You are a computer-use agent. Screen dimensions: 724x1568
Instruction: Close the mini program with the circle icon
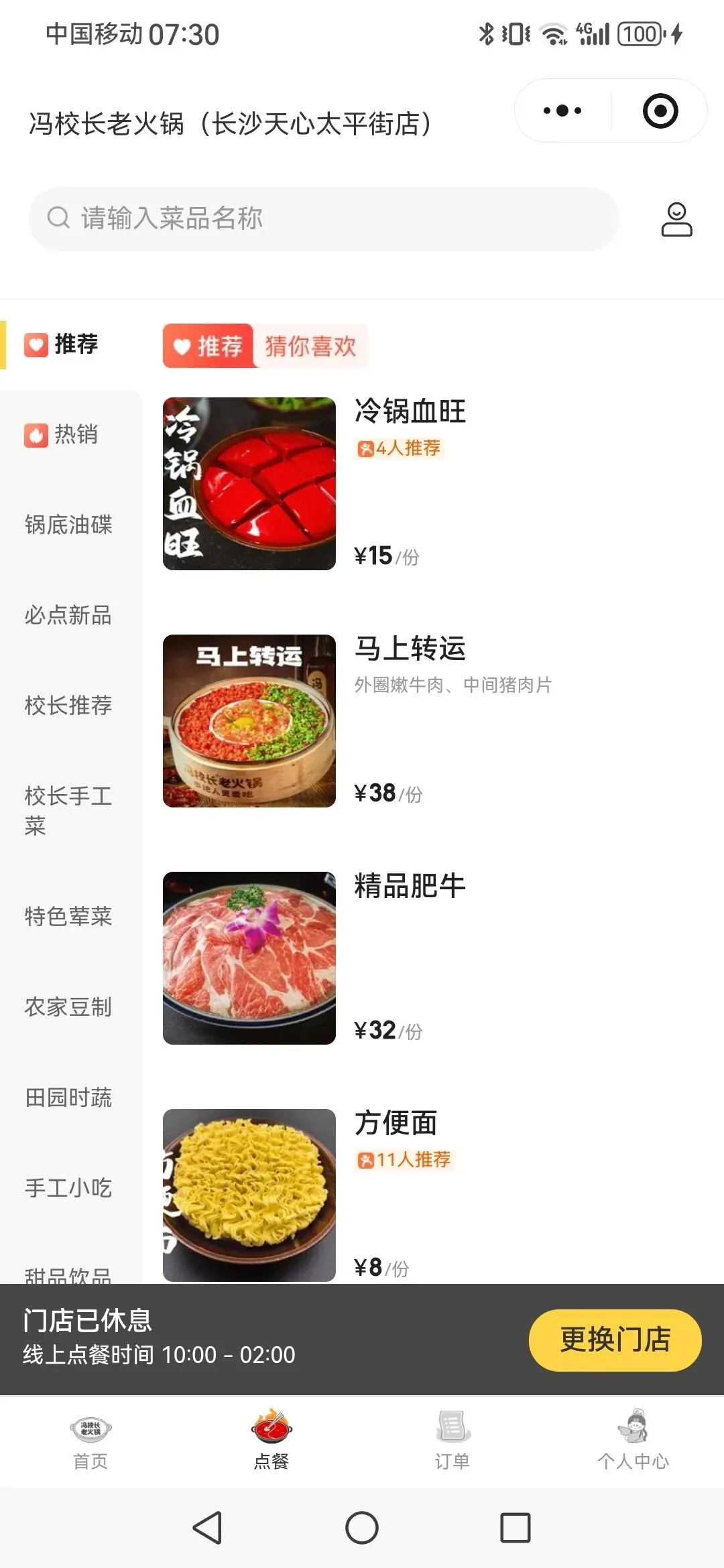pos(660,111)
